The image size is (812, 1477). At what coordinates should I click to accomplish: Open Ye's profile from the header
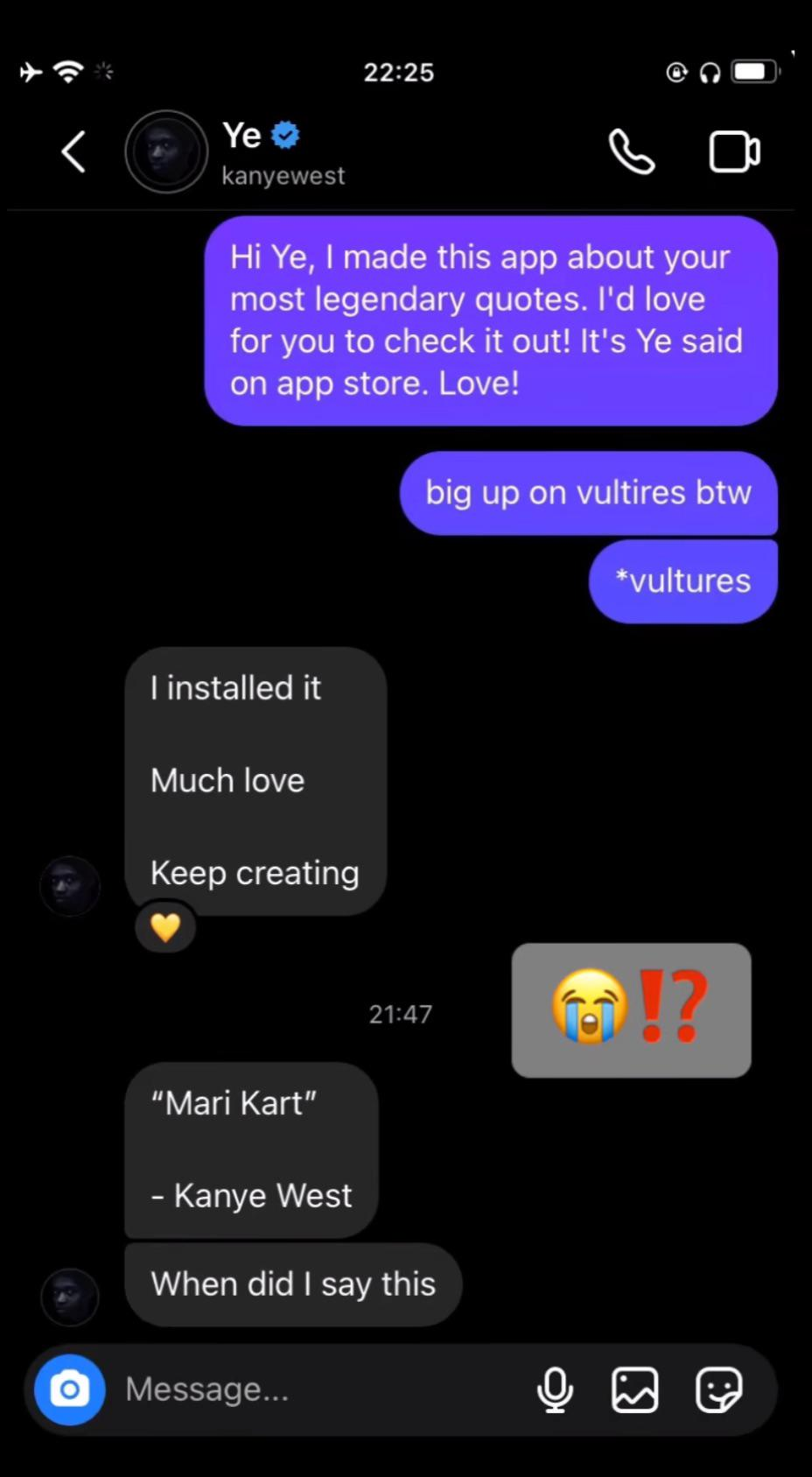tap(166, 151)
